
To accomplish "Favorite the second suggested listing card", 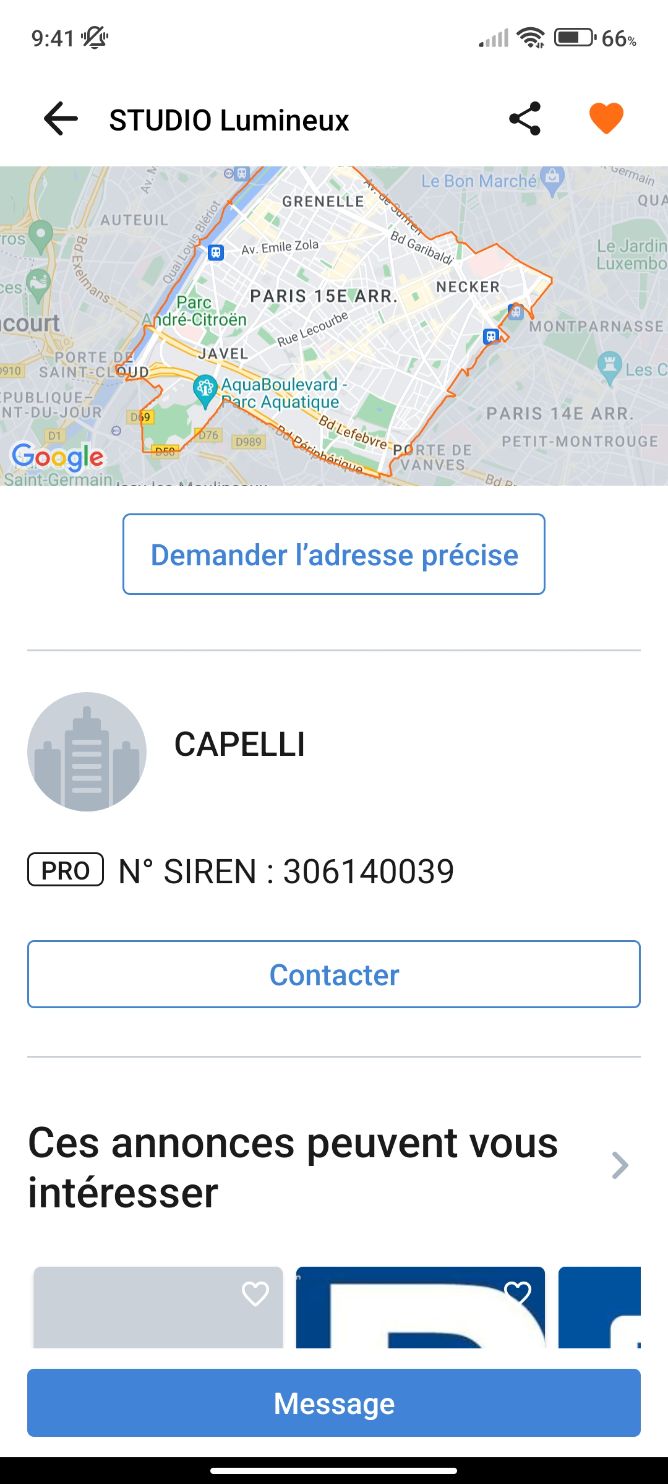I will click(518, 1294).
